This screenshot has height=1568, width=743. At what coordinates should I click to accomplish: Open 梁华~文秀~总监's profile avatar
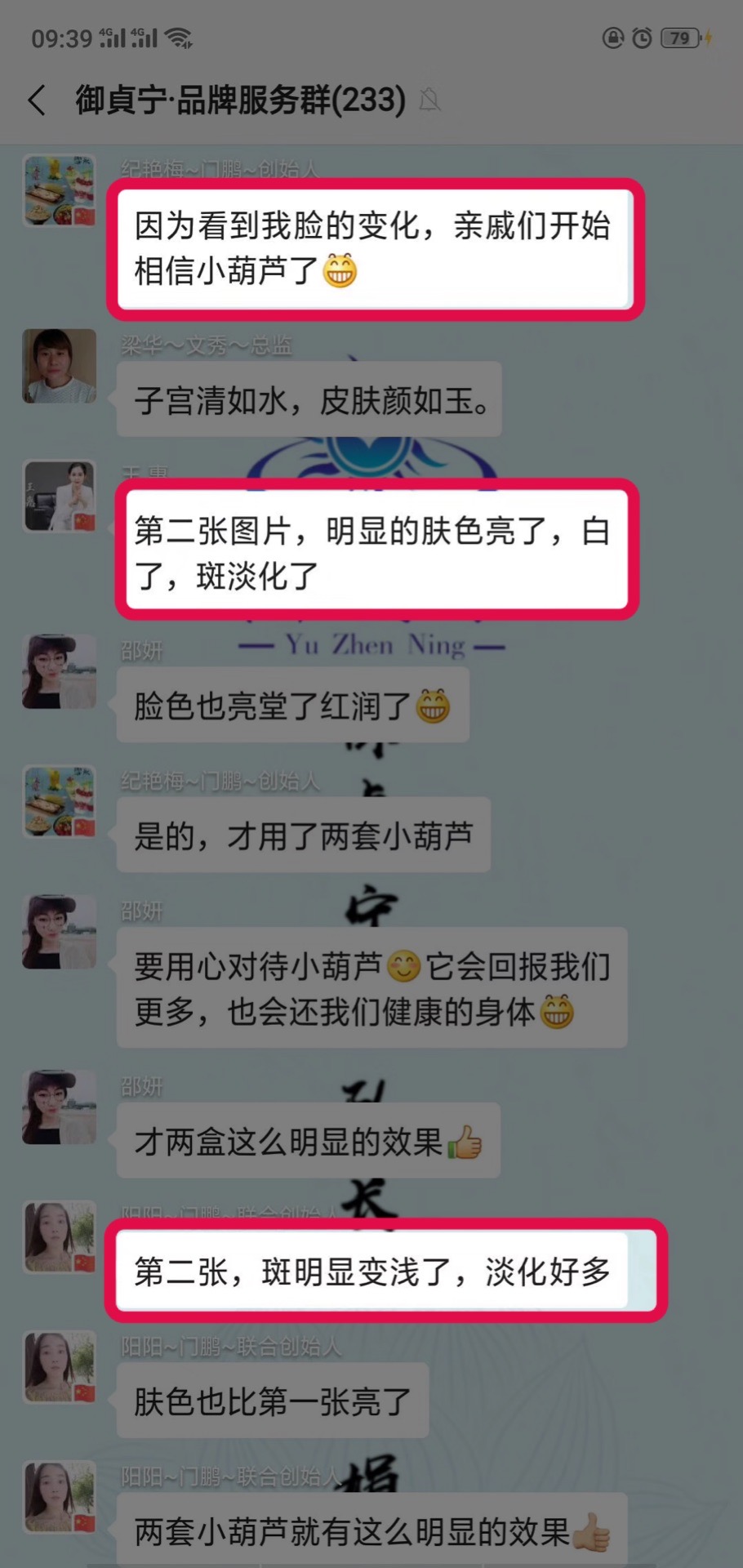[59, 366]
